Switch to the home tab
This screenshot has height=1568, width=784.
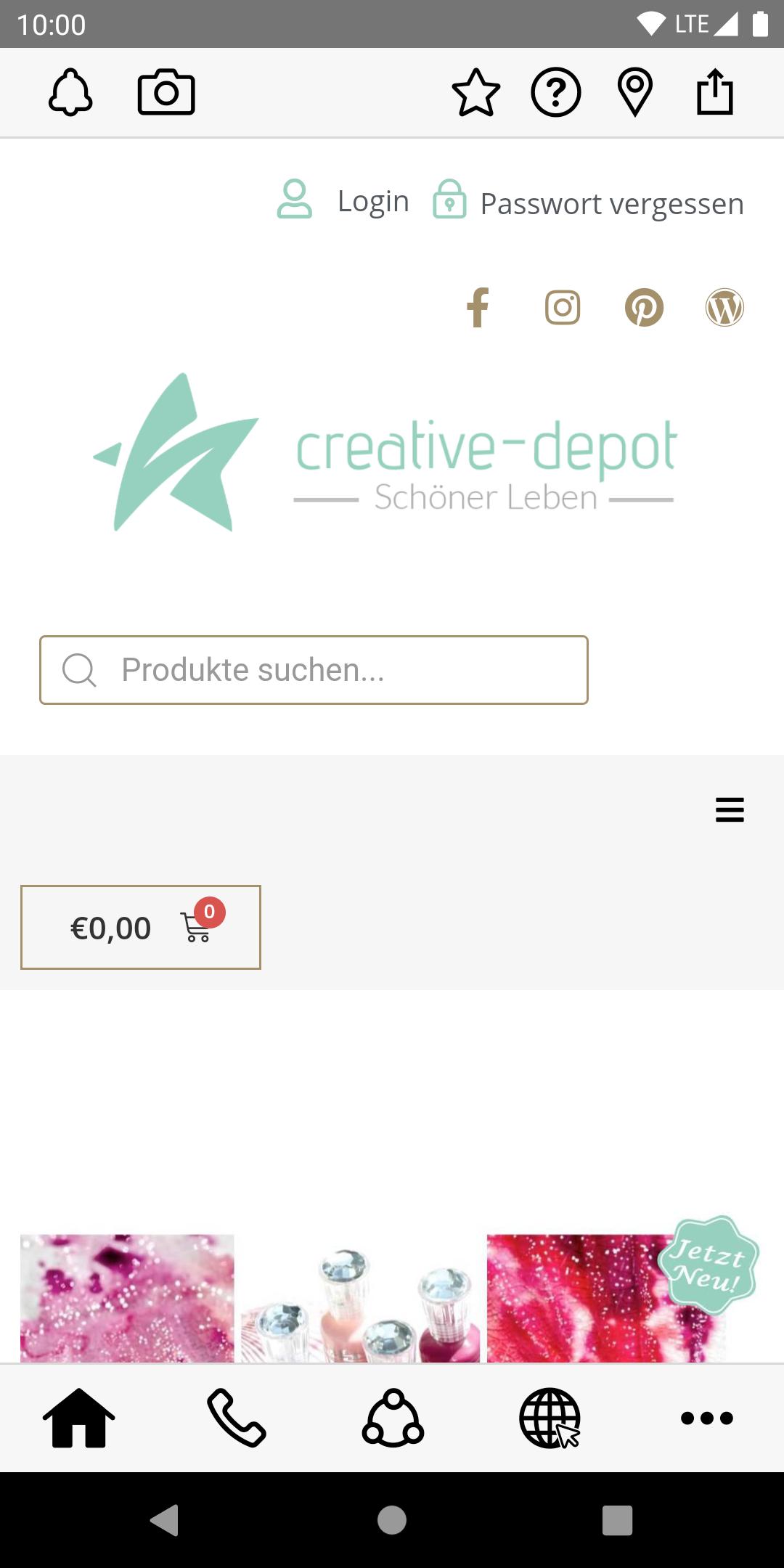(79, 1418)
